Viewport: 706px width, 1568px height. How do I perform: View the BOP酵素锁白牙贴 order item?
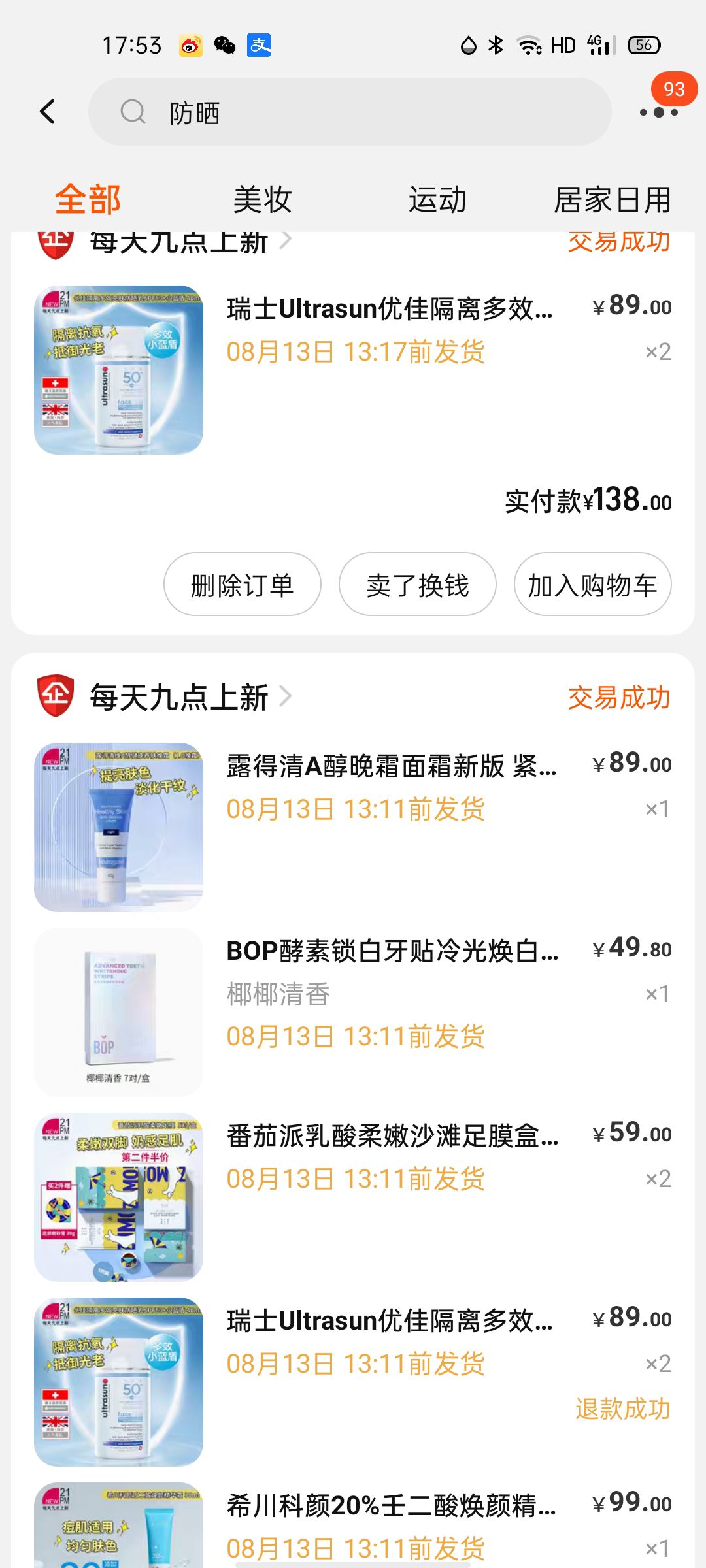(392, 951)
